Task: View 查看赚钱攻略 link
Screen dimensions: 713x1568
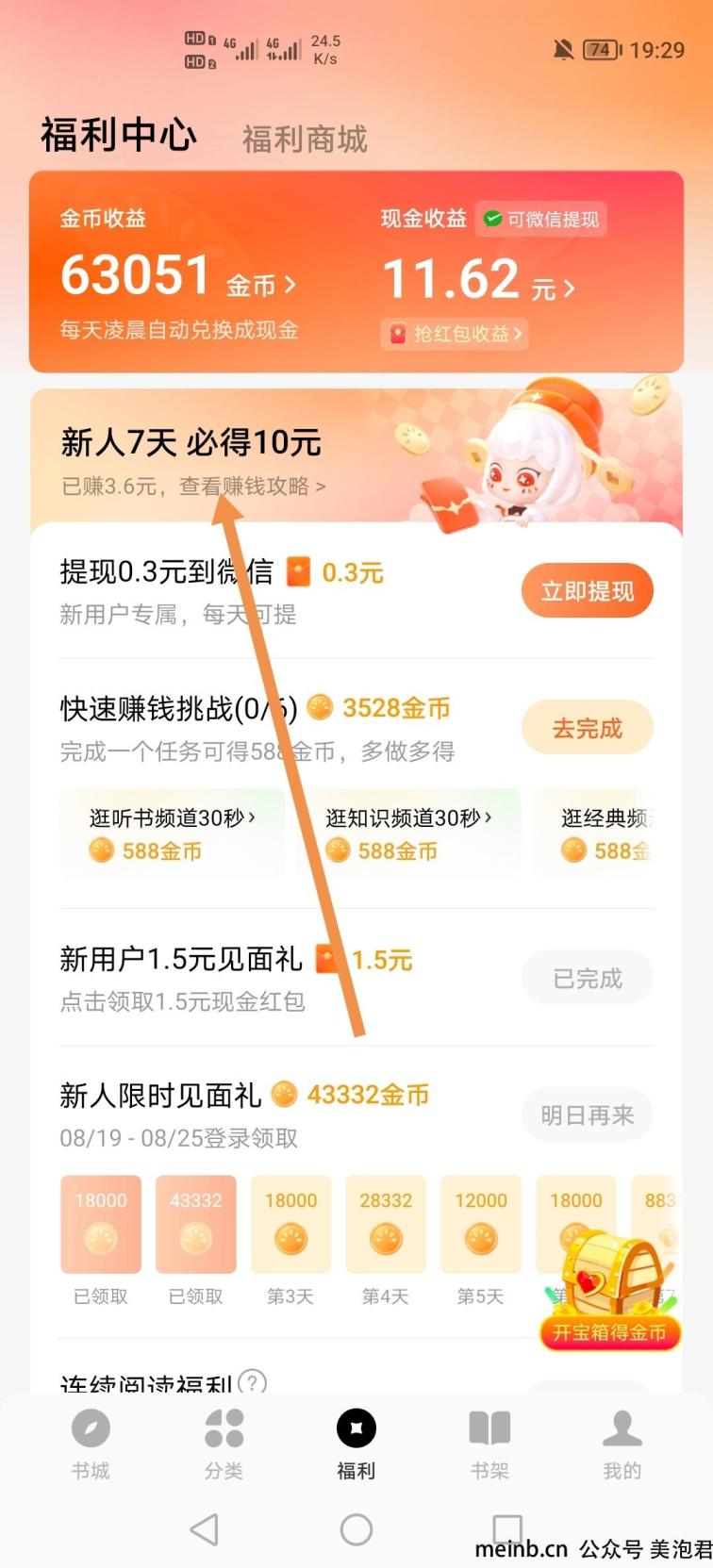Action: (253, 487)
